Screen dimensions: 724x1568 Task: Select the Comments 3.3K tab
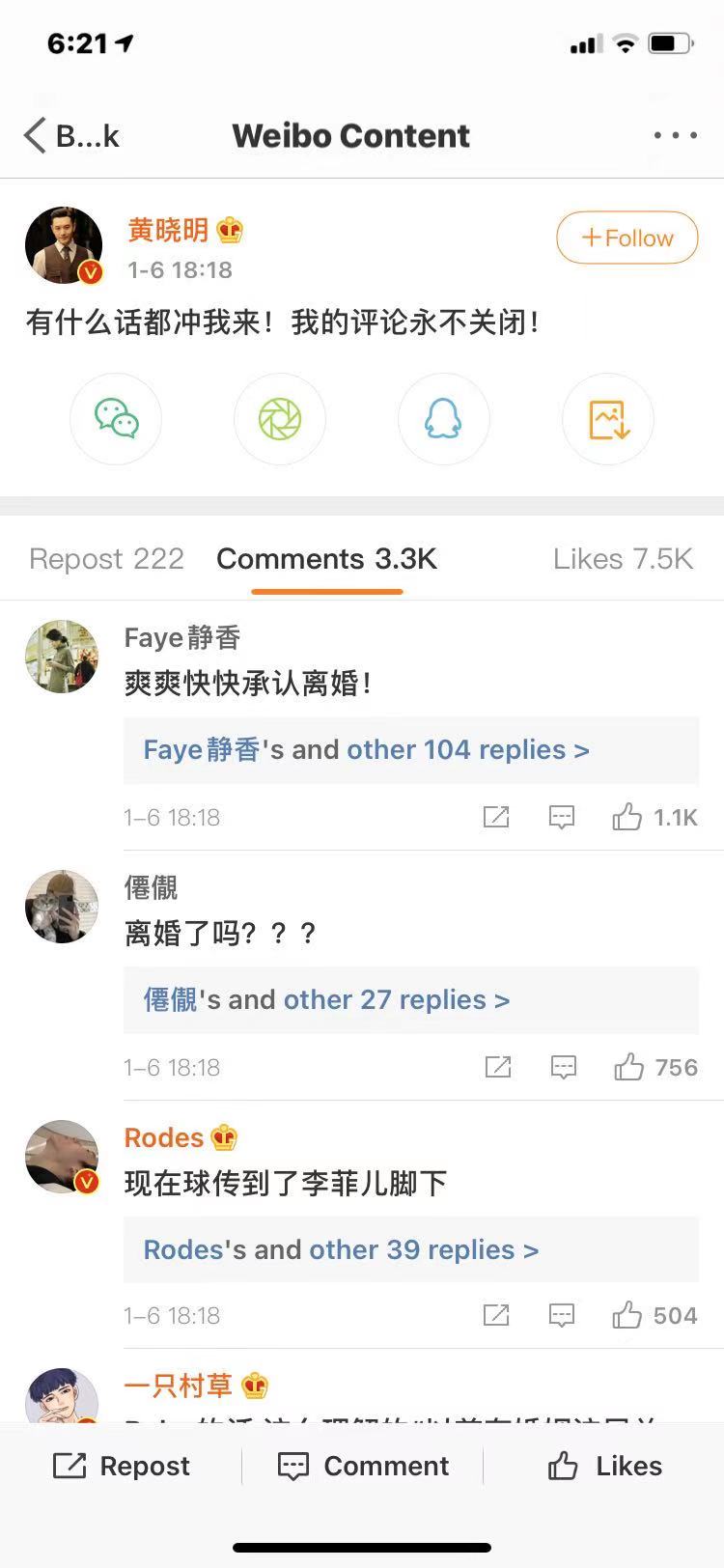click(x=326, y=559)
